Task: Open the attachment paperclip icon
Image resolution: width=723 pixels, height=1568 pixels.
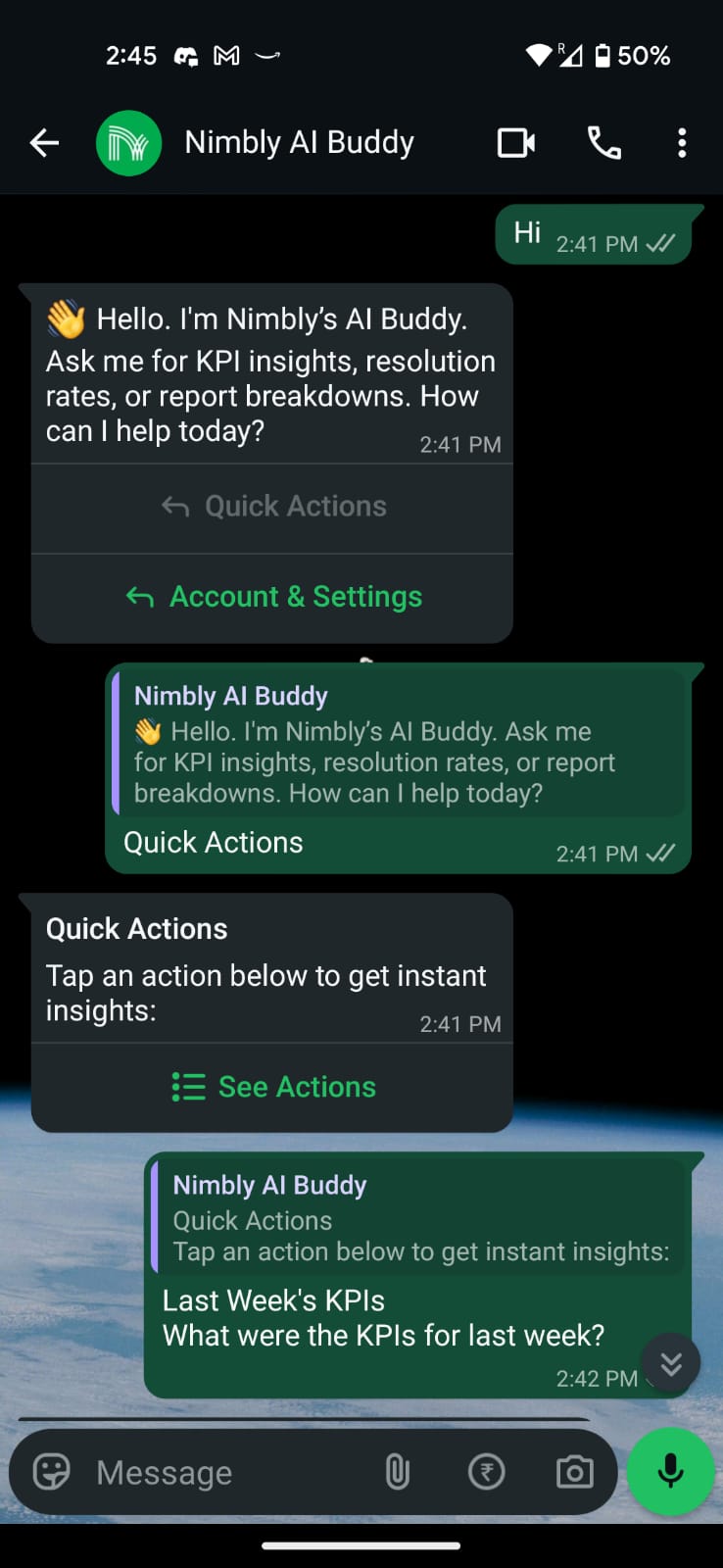Action: coord(398,1471)
